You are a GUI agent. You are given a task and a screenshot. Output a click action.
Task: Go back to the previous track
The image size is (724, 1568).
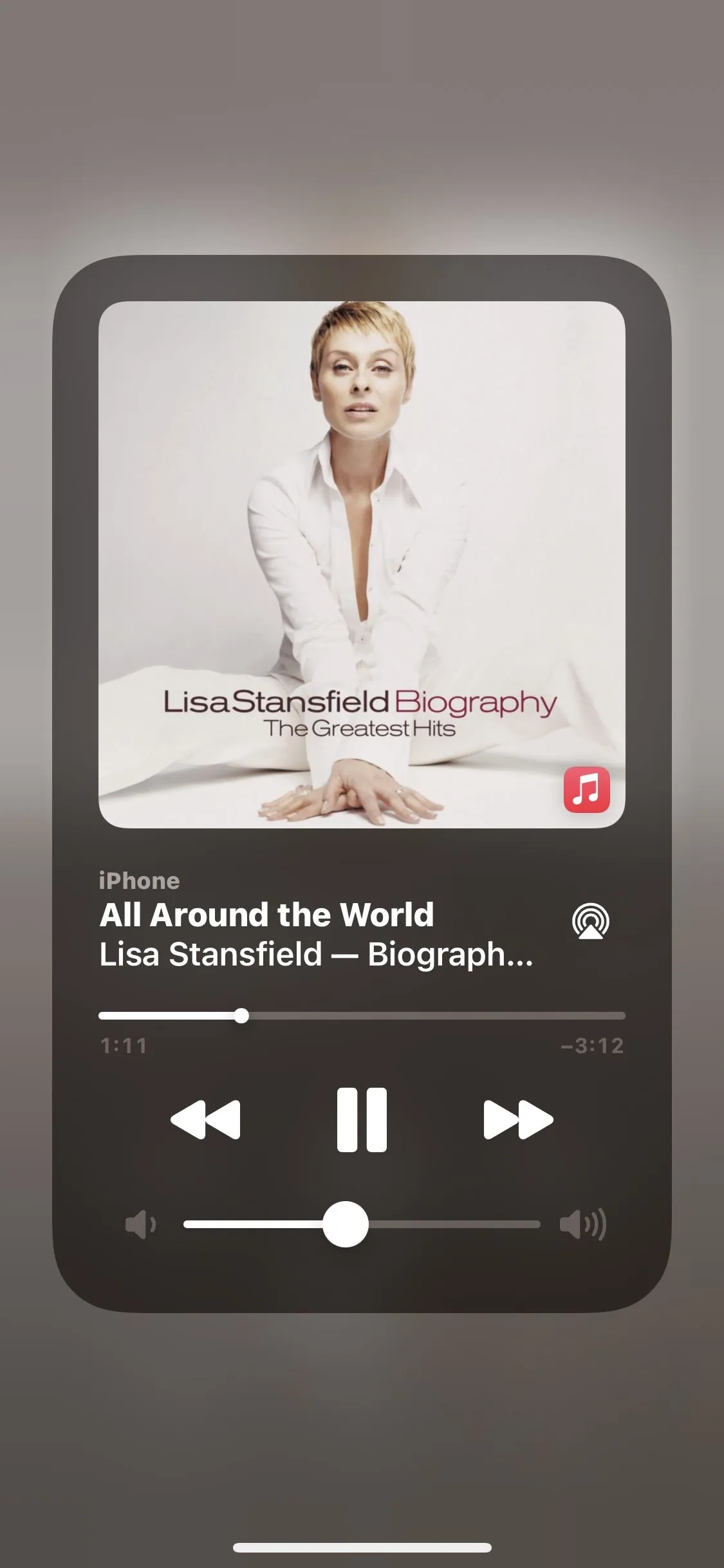point(205,1119)
